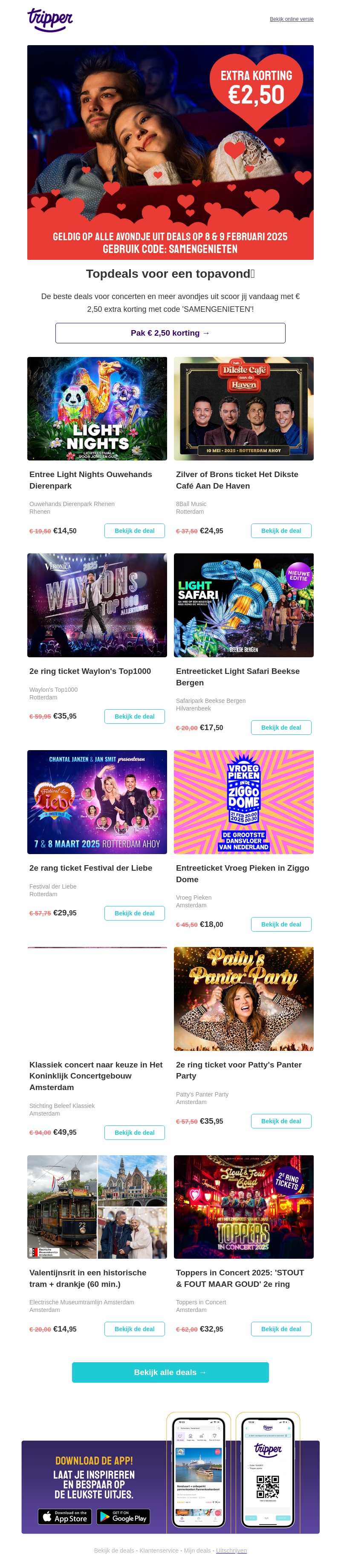
Task: Open the Uitschrijven unsubscribe link
Action: [231, 1551]
